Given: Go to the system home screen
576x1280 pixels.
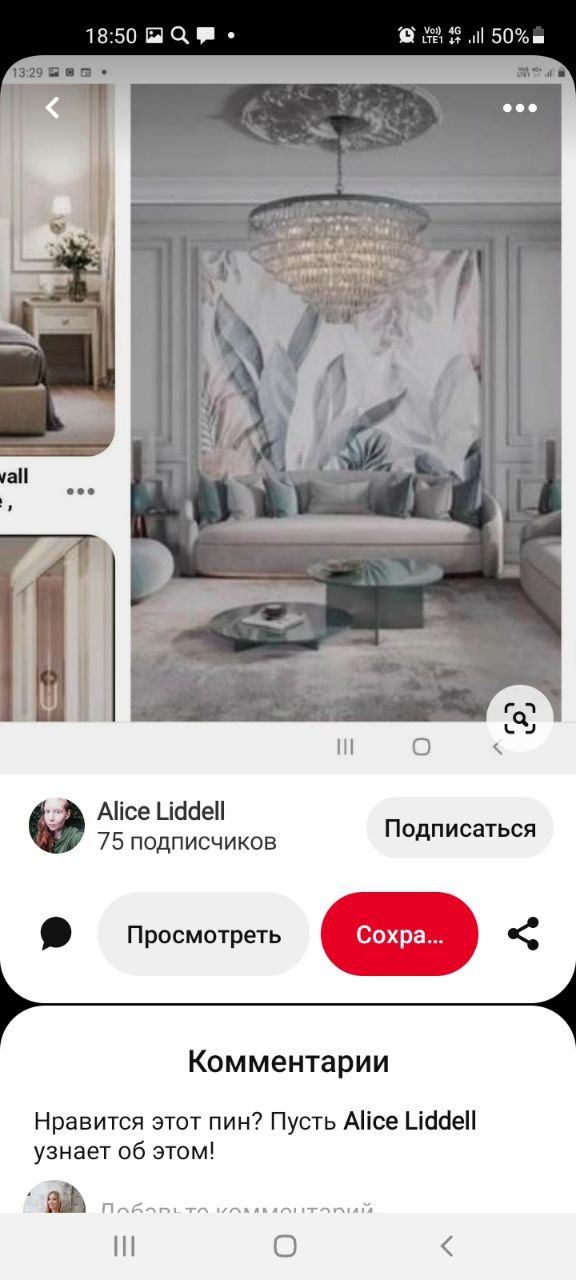Looking at the screenshot, I should click(x=285, y=1245).
